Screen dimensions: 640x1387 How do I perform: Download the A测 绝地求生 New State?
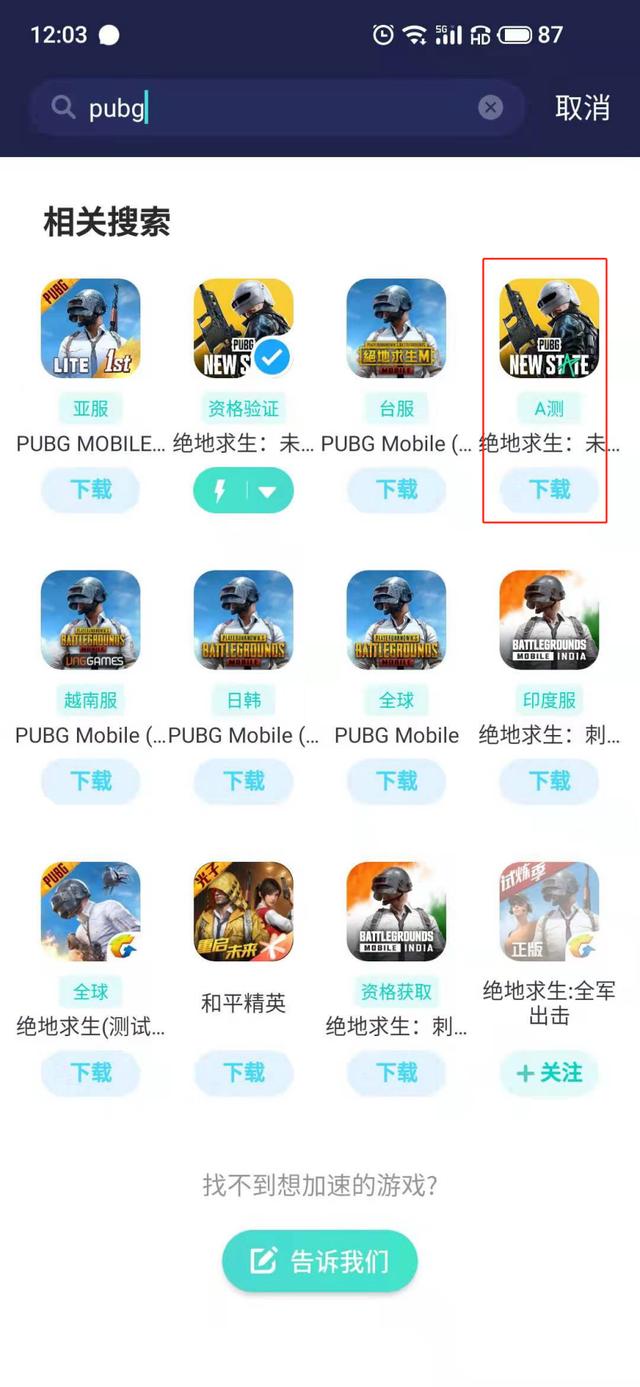(x=549, y=489)
